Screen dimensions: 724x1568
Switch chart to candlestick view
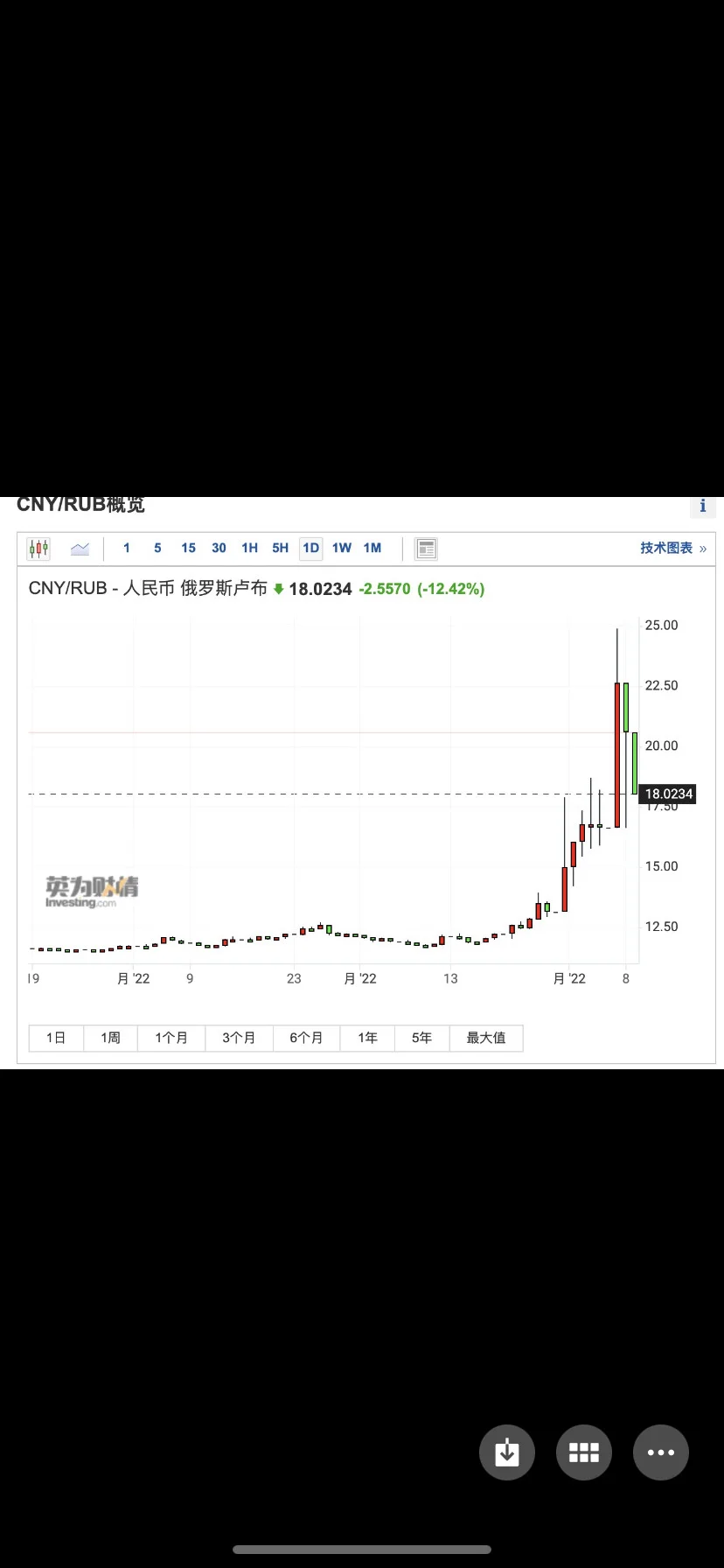coord(38,549)
